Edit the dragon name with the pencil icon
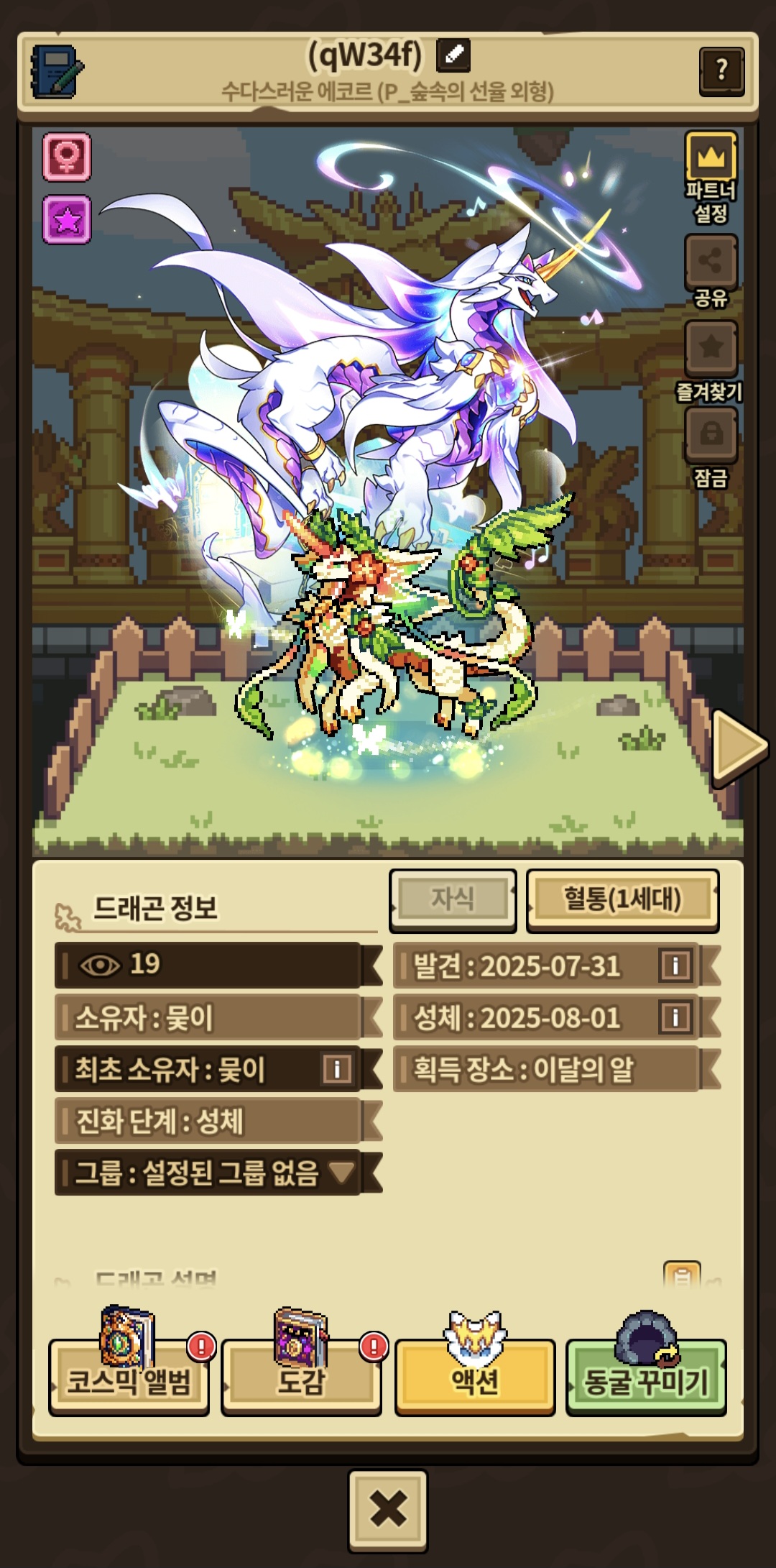 (453, 55)
